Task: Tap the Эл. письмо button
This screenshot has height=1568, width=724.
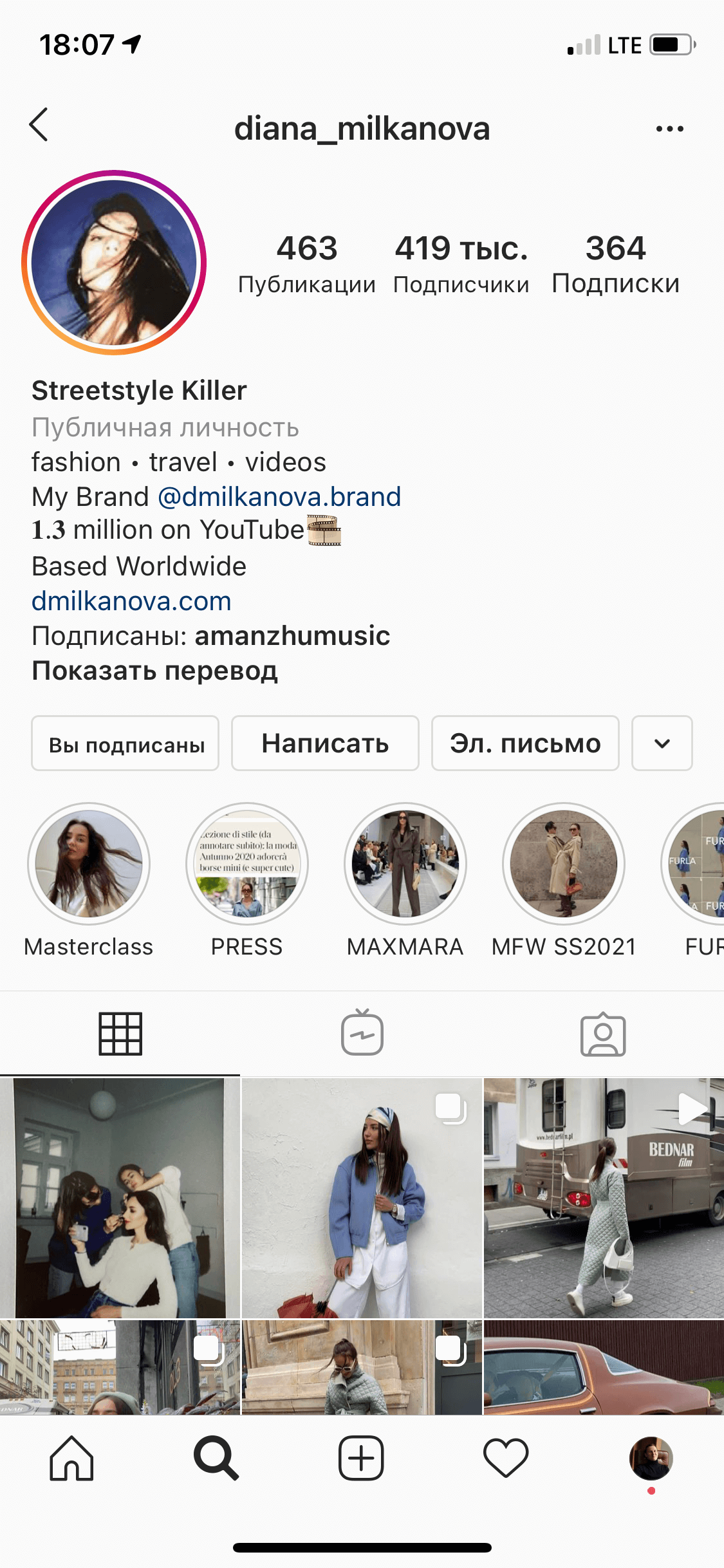Action: [x=525, y=744]
